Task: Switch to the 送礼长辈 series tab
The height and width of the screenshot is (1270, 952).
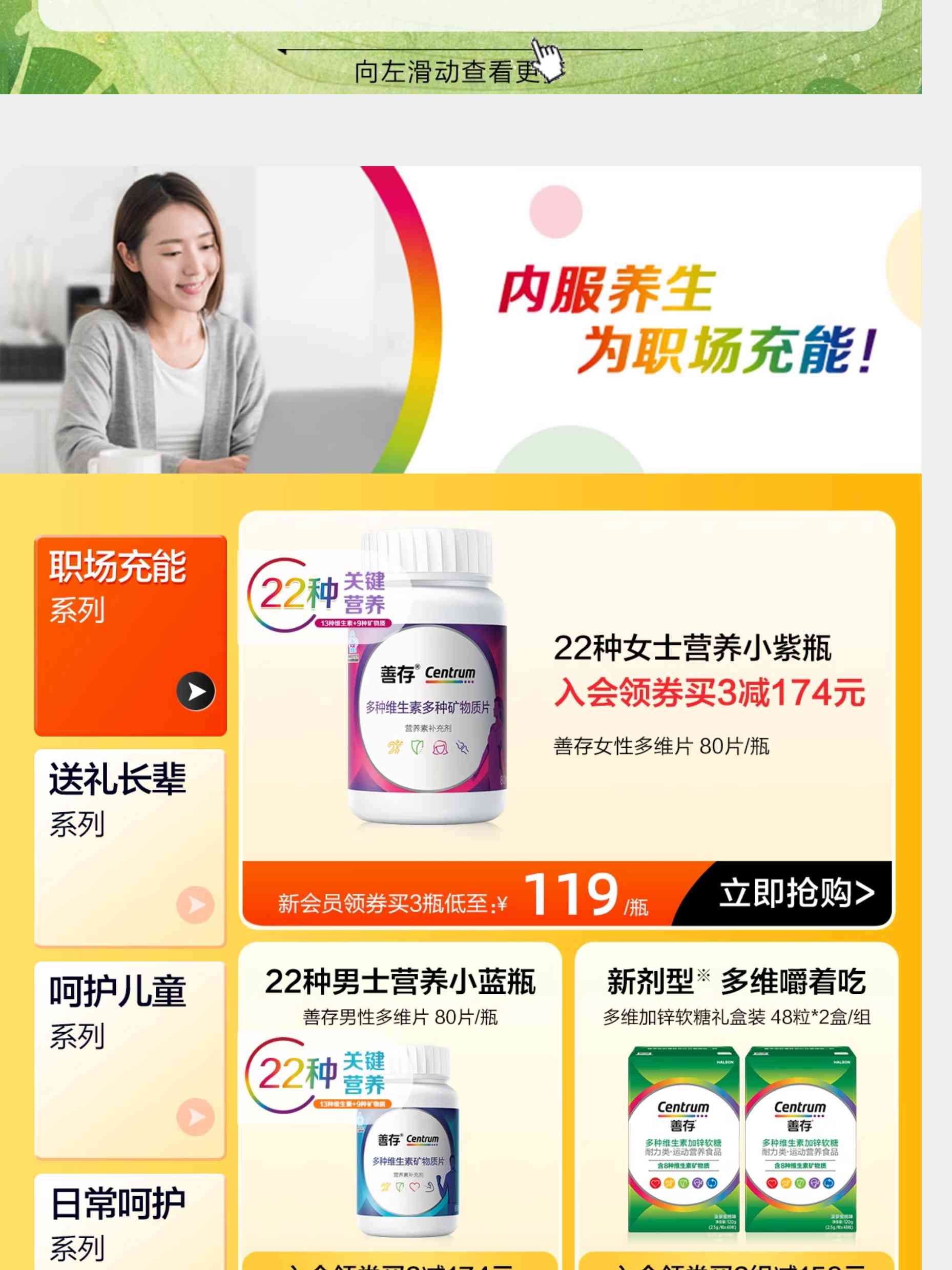Action: click(130, 847)
